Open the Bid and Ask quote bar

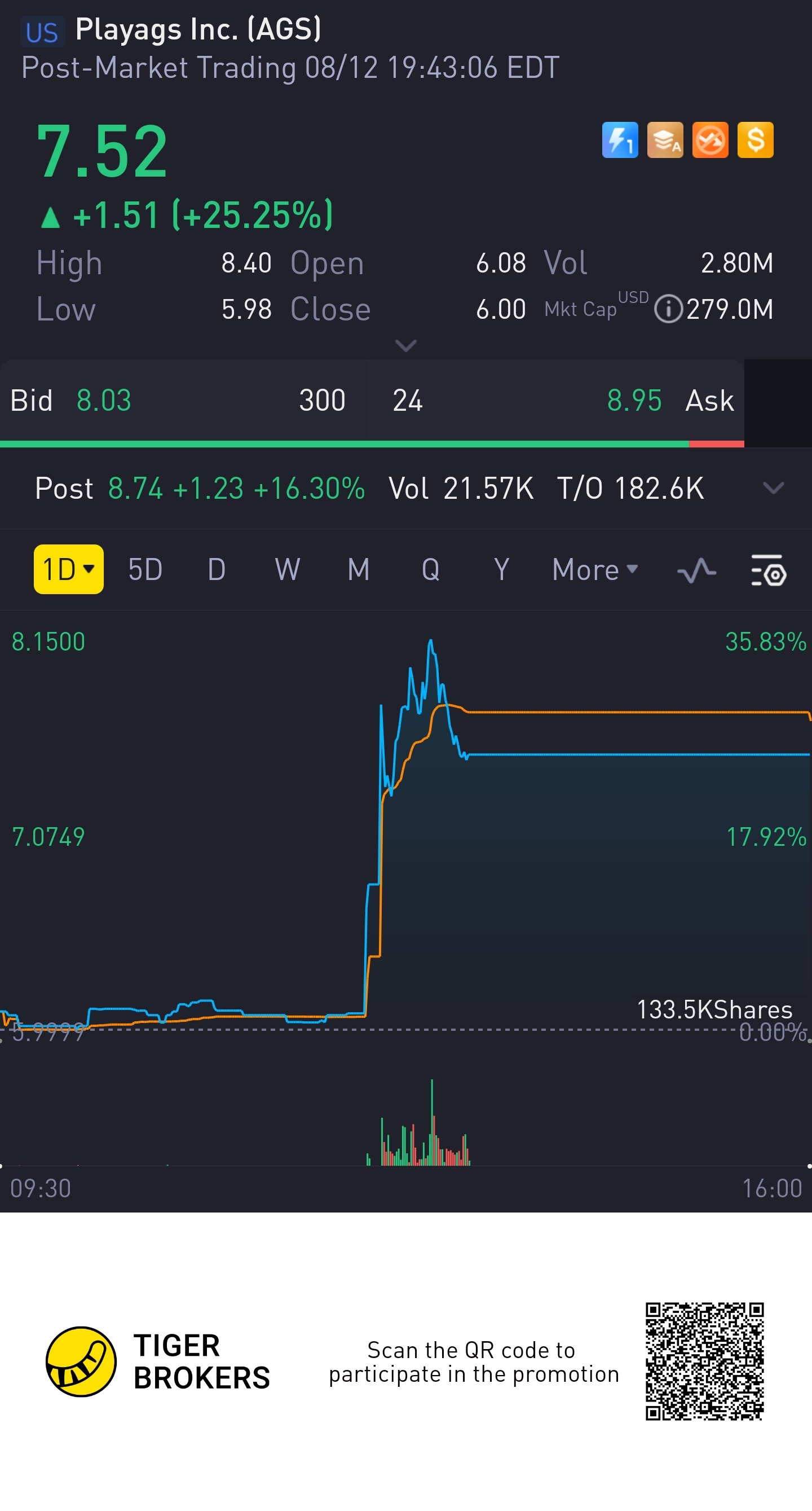pyautogui.click(x=372, y=401)
